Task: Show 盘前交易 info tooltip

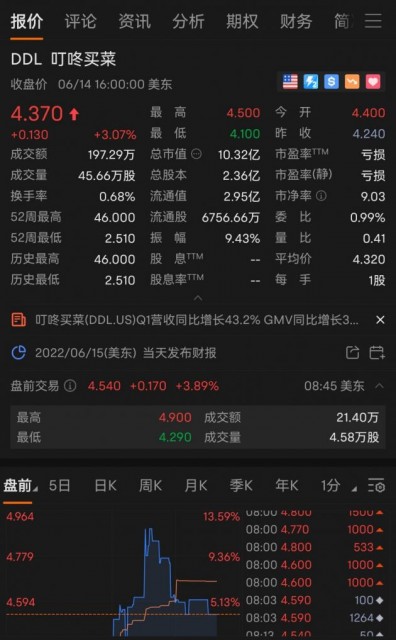Action: click(x=70, y=386)
